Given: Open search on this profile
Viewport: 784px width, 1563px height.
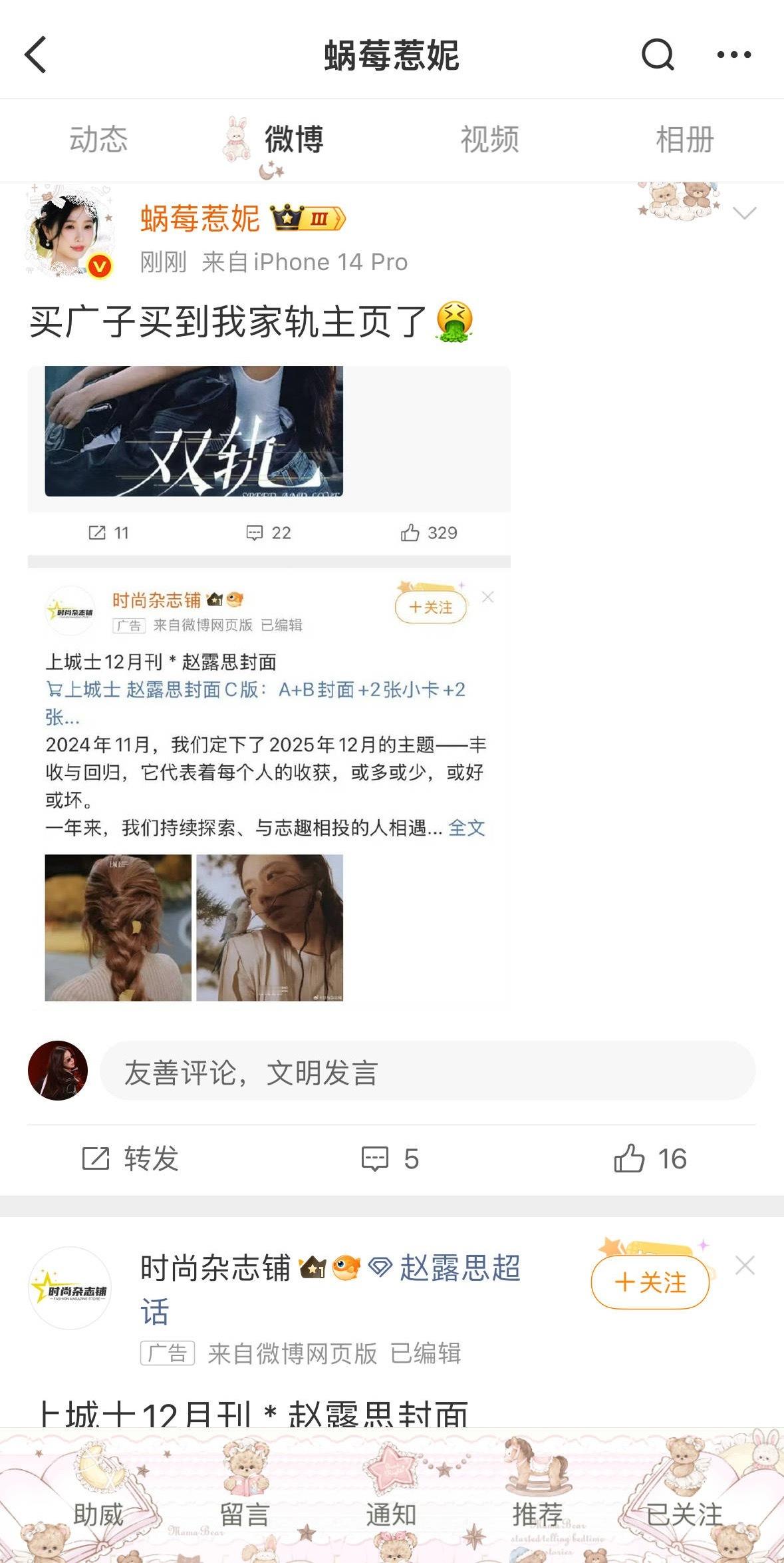Looking at the screenshot, I should 657,55.
